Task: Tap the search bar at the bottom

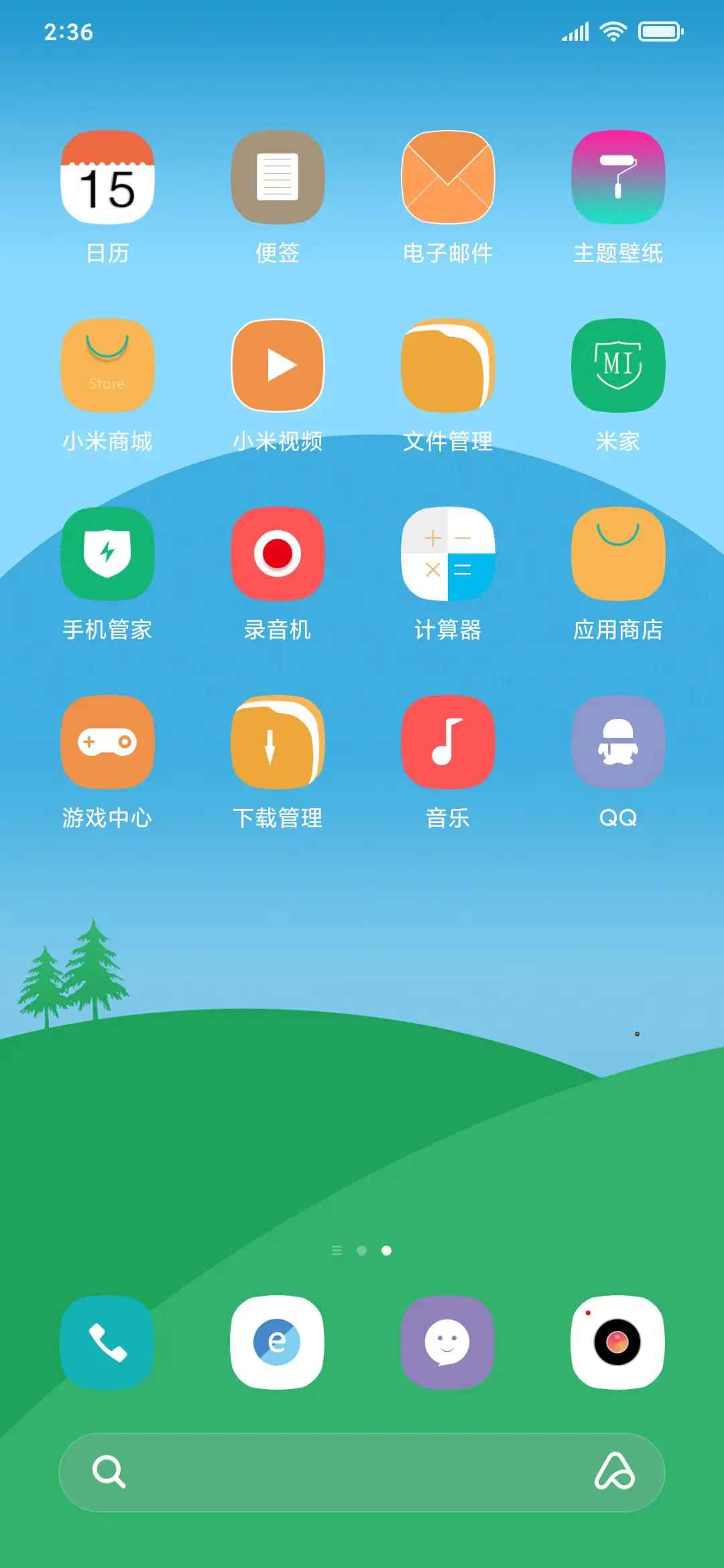Action: pos(362,1473)
